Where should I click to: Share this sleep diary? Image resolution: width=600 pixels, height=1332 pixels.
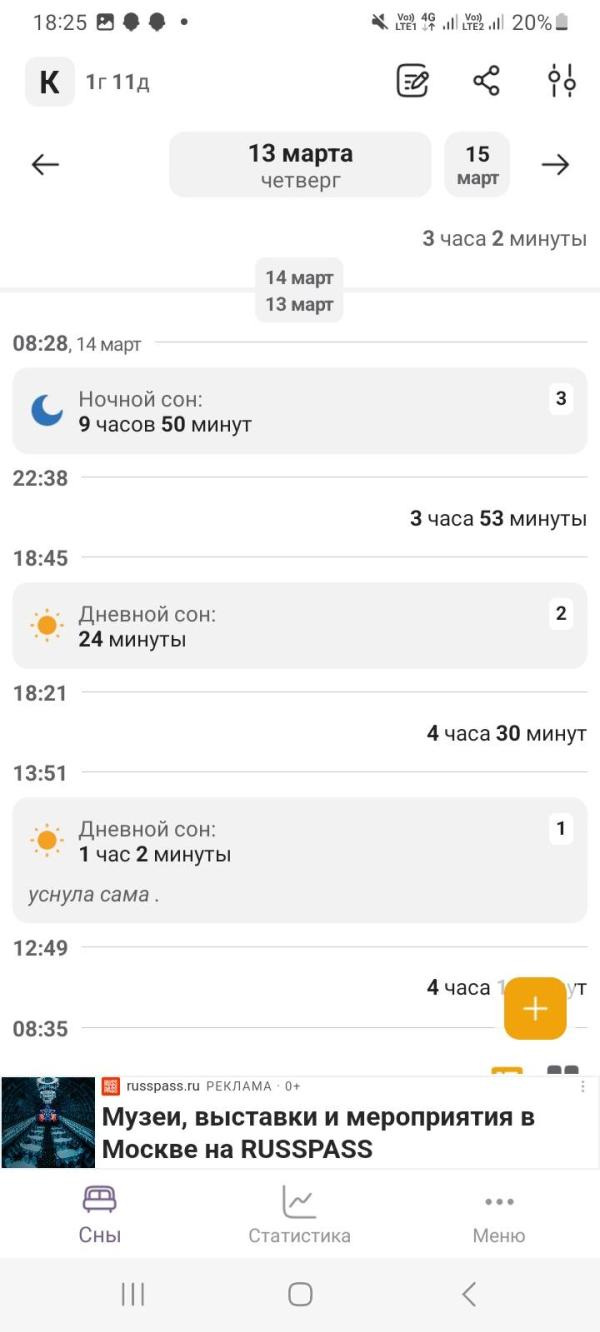(486, 81)
